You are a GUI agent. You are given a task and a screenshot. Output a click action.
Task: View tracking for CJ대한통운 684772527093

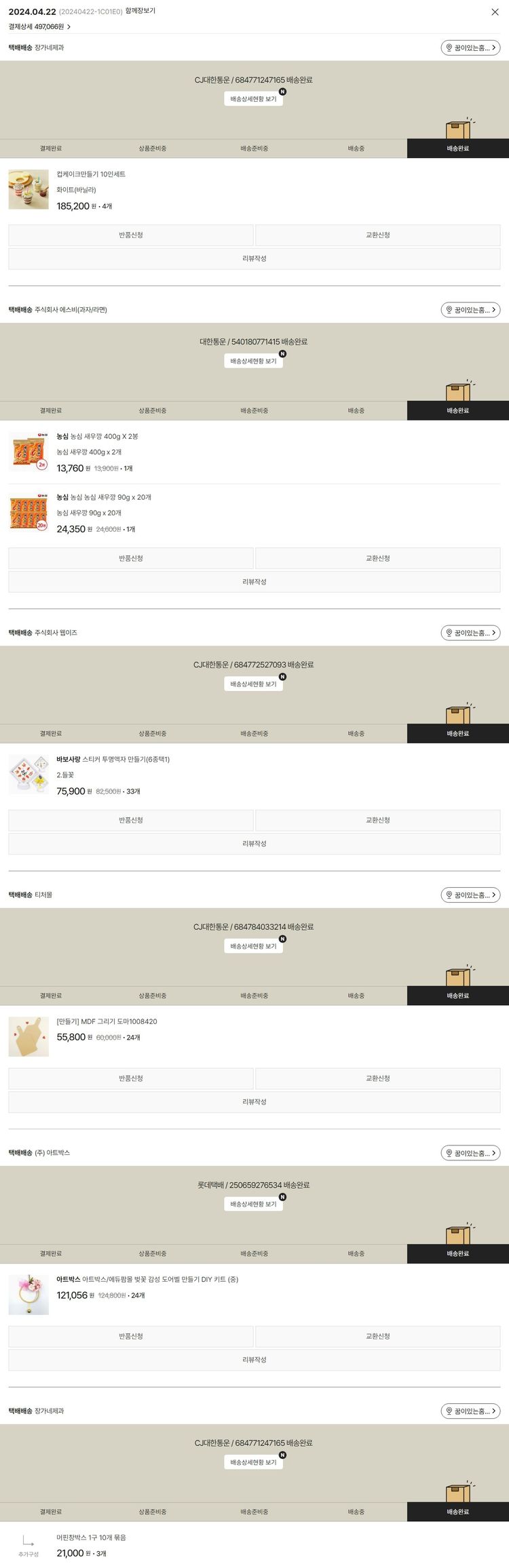tap(253, 684)
